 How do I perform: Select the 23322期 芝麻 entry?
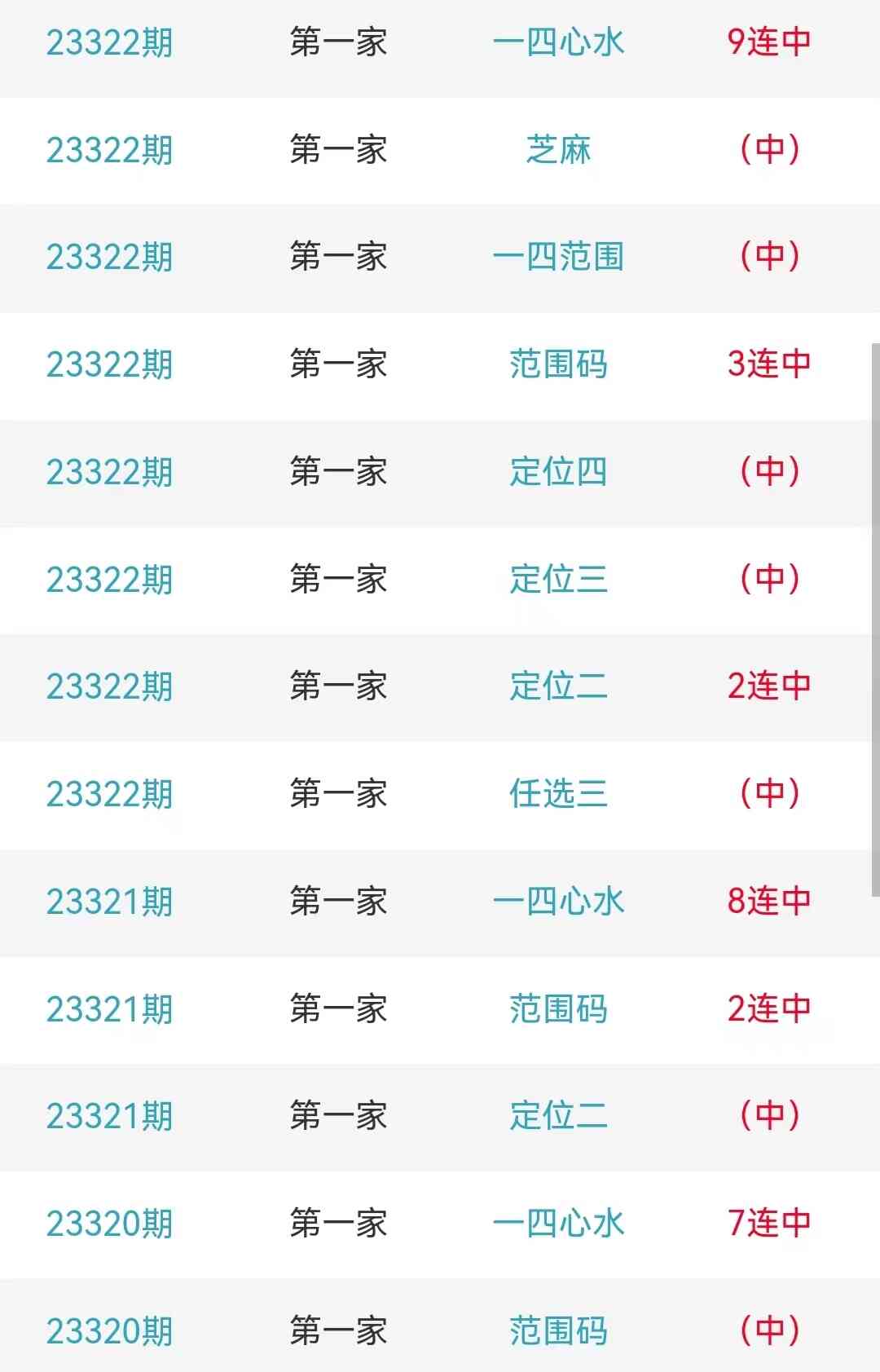point(558,150)
